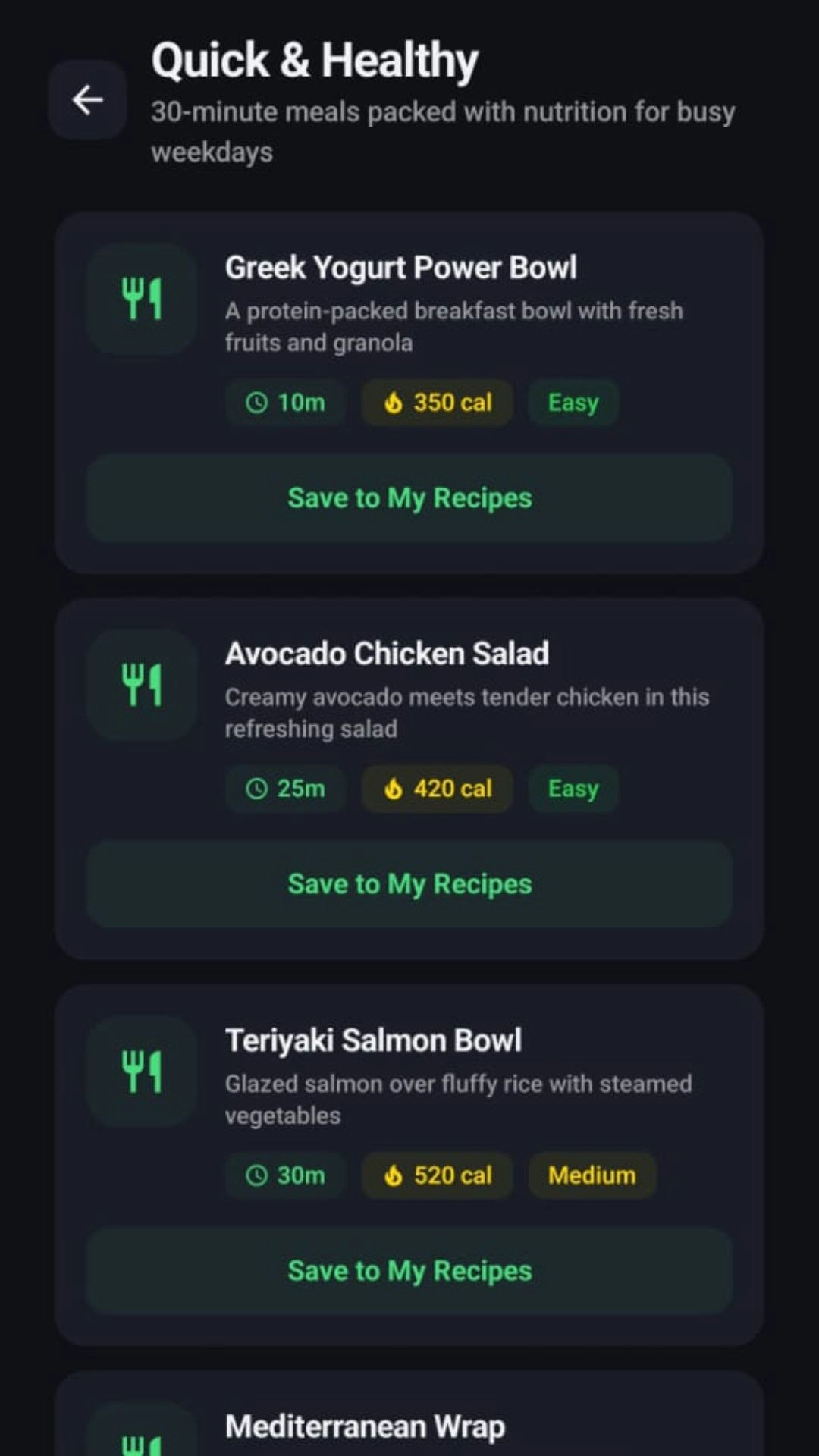Tap the back arrow to return
This screenshot has width=819, height=1456.
pos(86,99)
